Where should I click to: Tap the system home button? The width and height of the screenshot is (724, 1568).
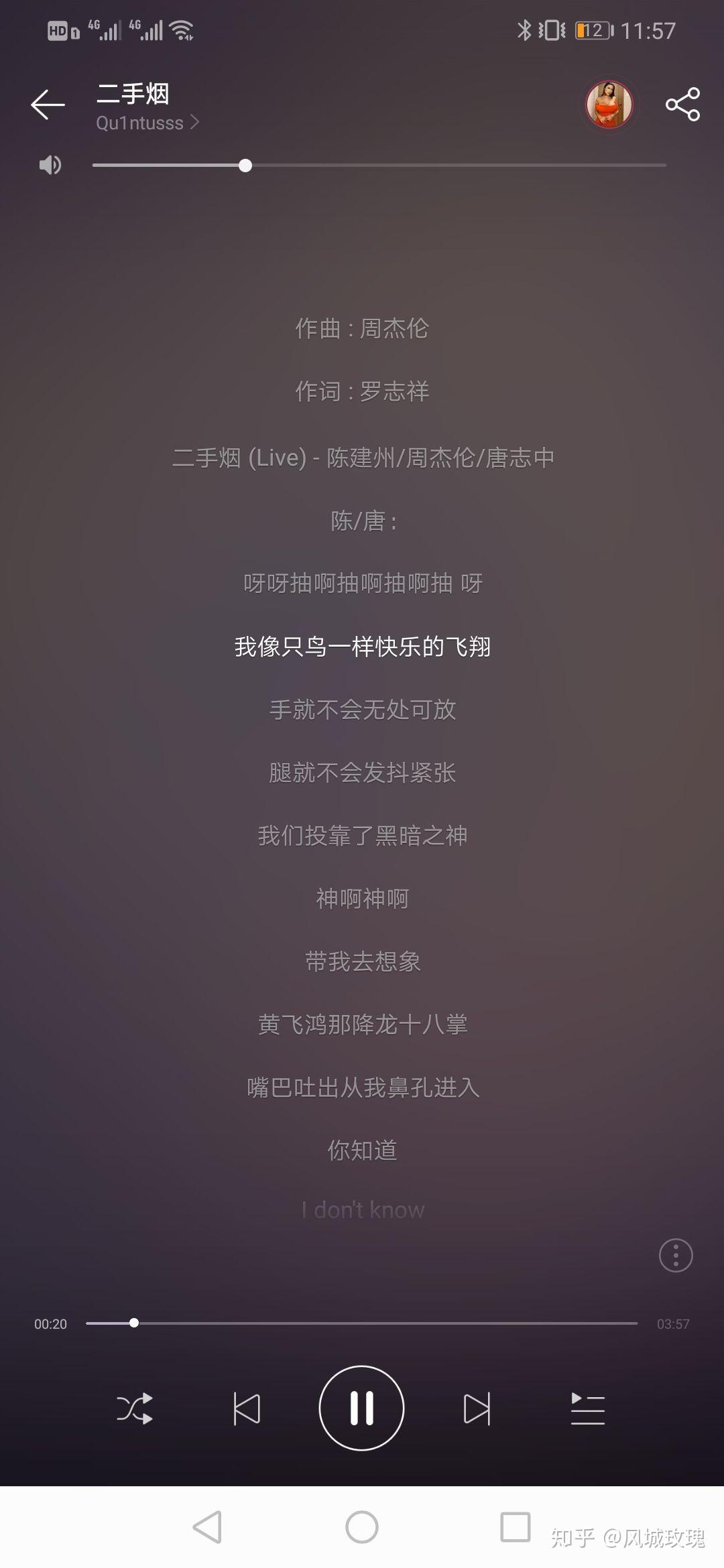[362, 1528]
